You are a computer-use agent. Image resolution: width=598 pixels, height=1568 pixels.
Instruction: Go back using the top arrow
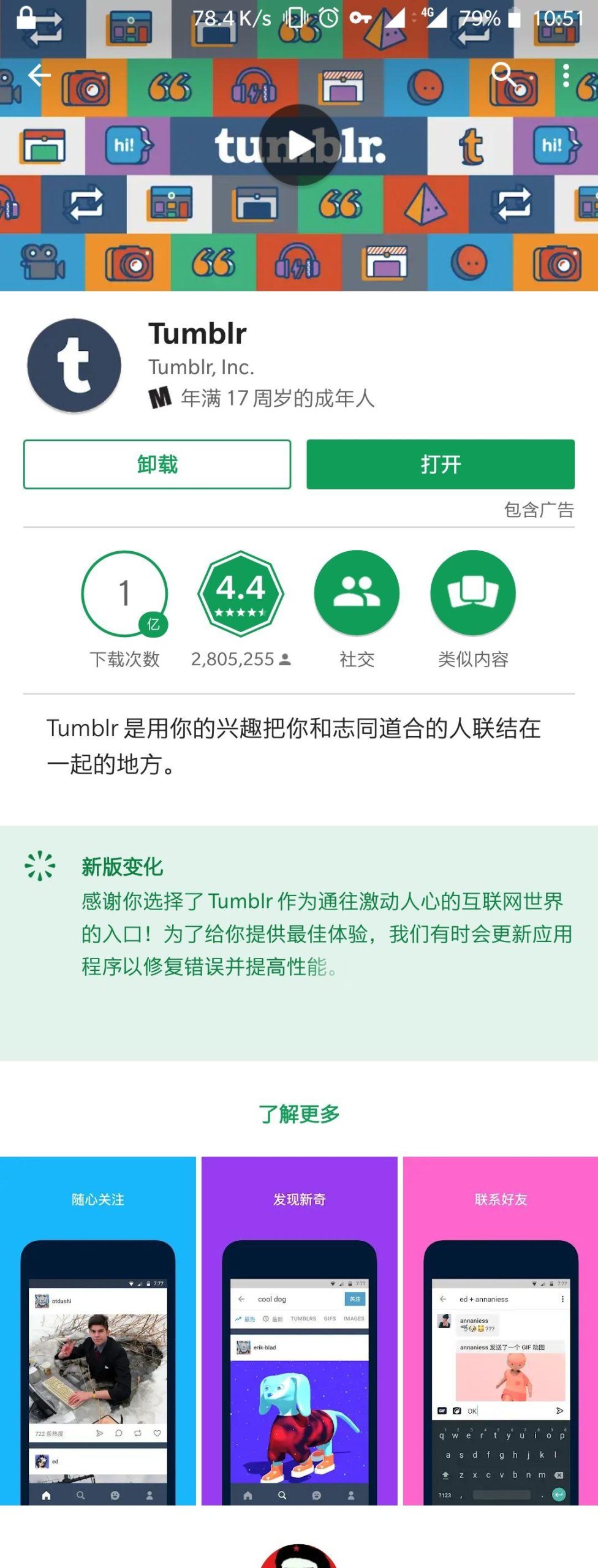pos(39,75)
